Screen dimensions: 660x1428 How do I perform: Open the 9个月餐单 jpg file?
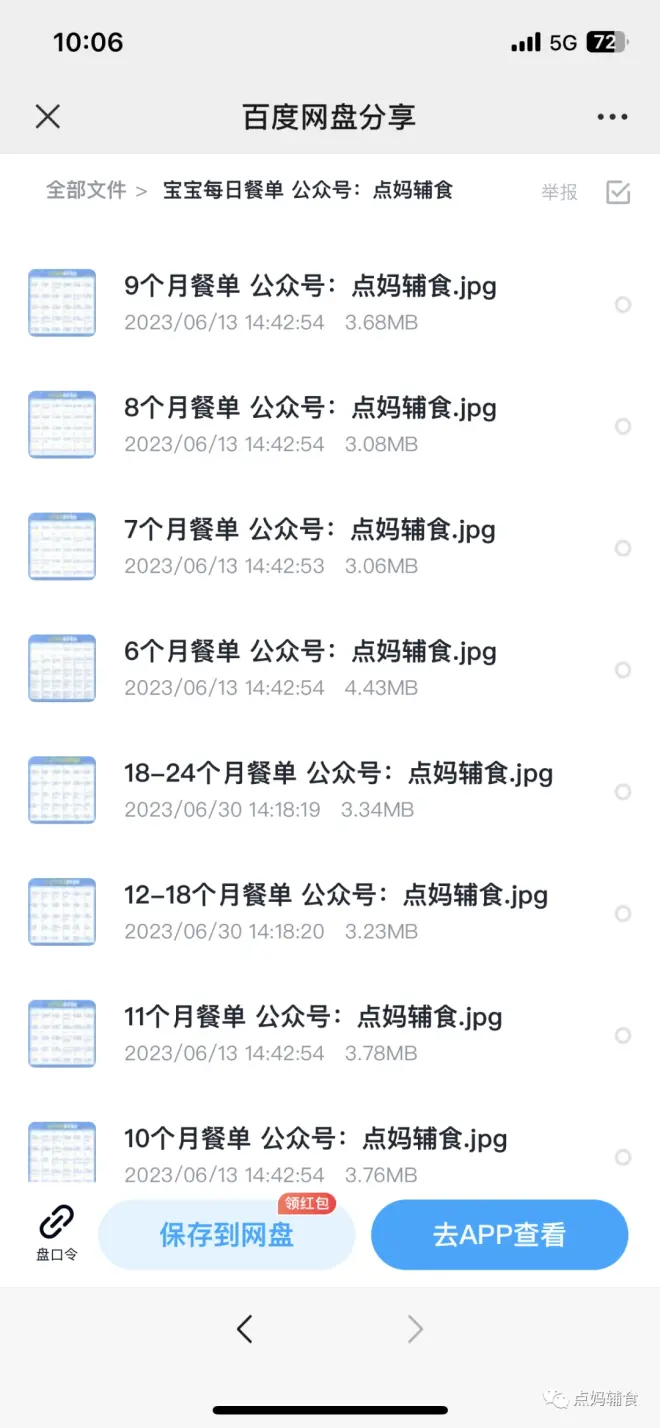tap(310, 287)
